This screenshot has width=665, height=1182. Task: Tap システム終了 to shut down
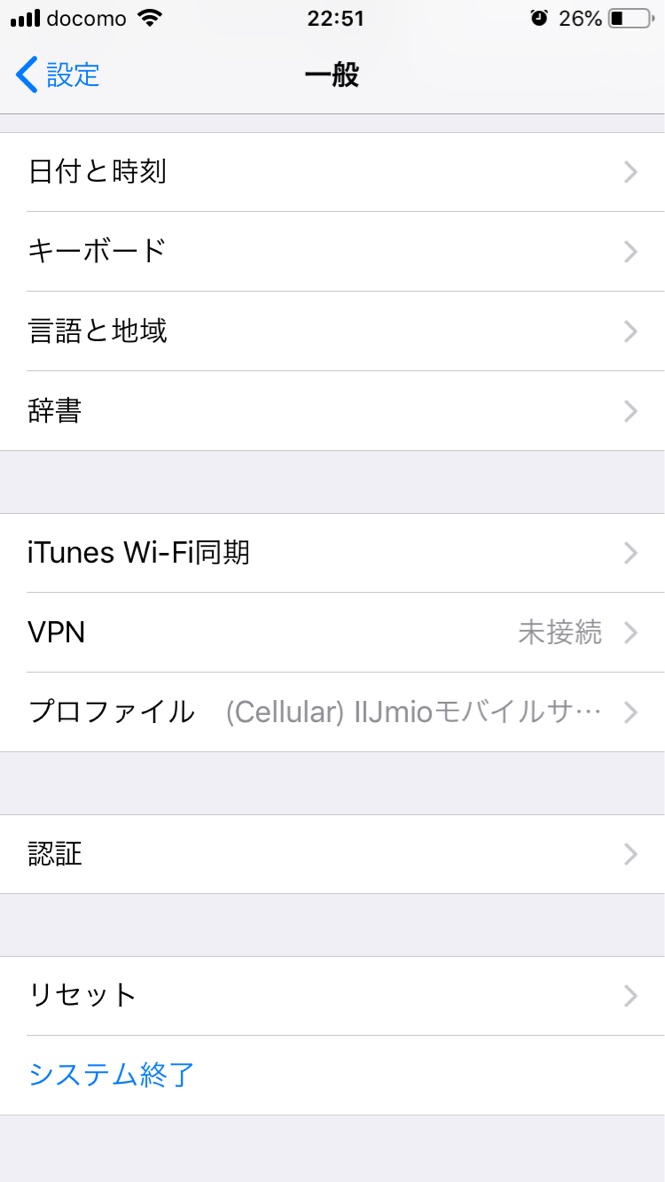click(112, 1075)
